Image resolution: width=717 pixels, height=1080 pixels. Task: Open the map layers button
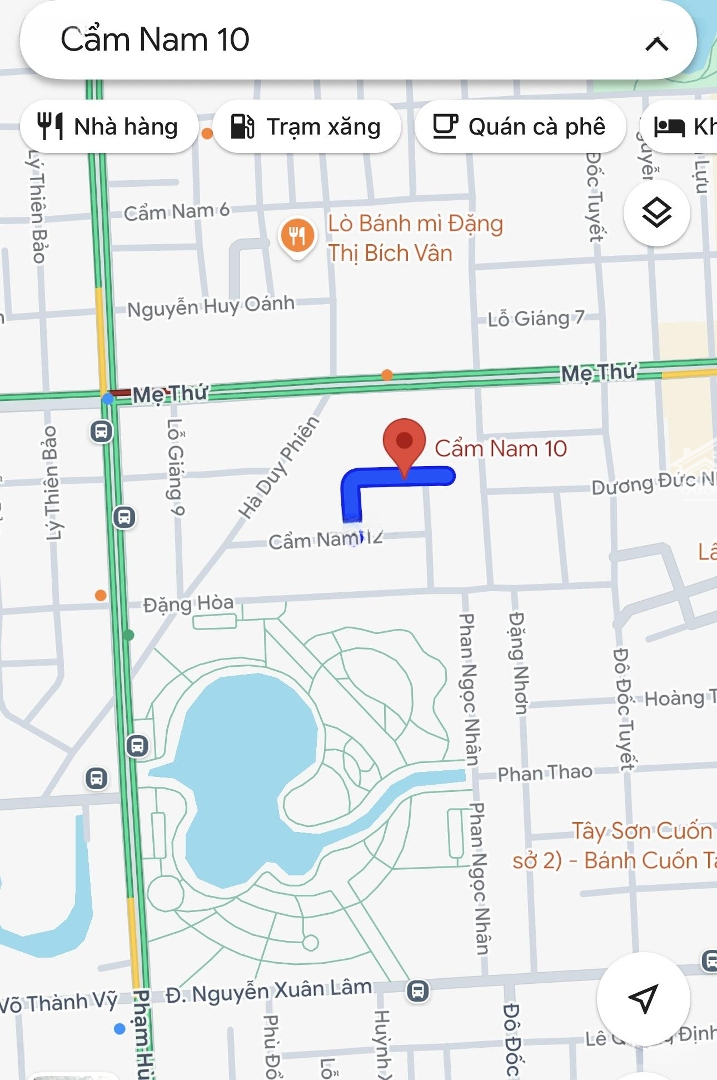coord(656,213)
